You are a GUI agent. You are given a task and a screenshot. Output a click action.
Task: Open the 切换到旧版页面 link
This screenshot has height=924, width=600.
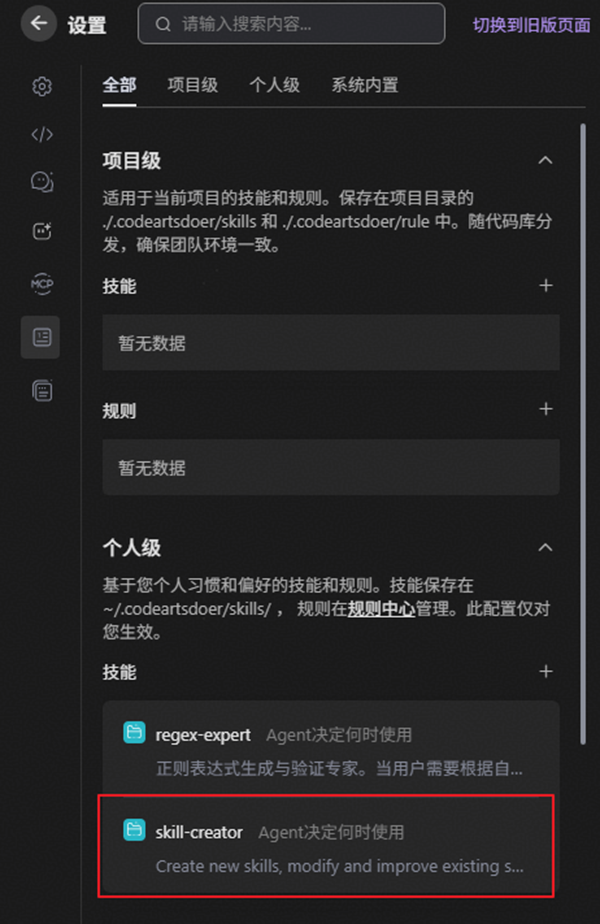[x=531, y=25]
